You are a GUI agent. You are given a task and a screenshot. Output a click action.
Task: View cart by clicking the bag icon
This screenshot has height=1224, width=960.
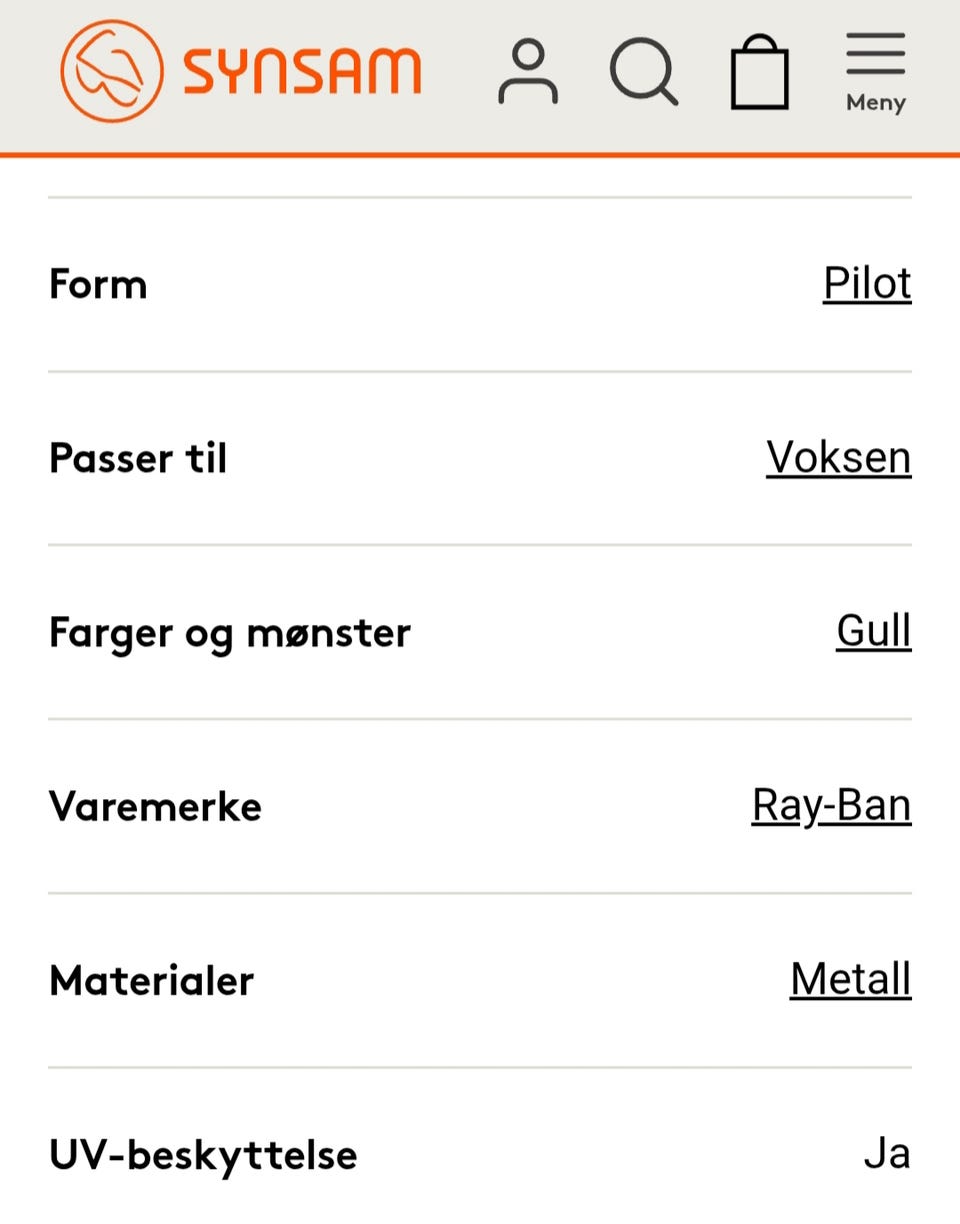[x=760, y=70]
